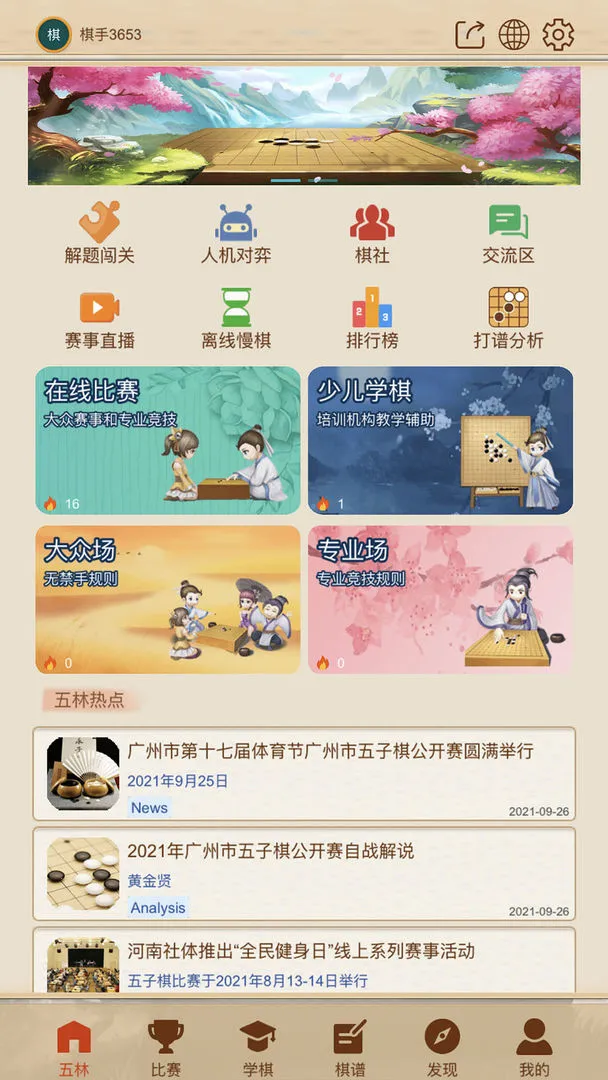608x1080 pixels.
Task: Open 解题闯关 puzzle challenges
Action: click(x=99, y=233)
